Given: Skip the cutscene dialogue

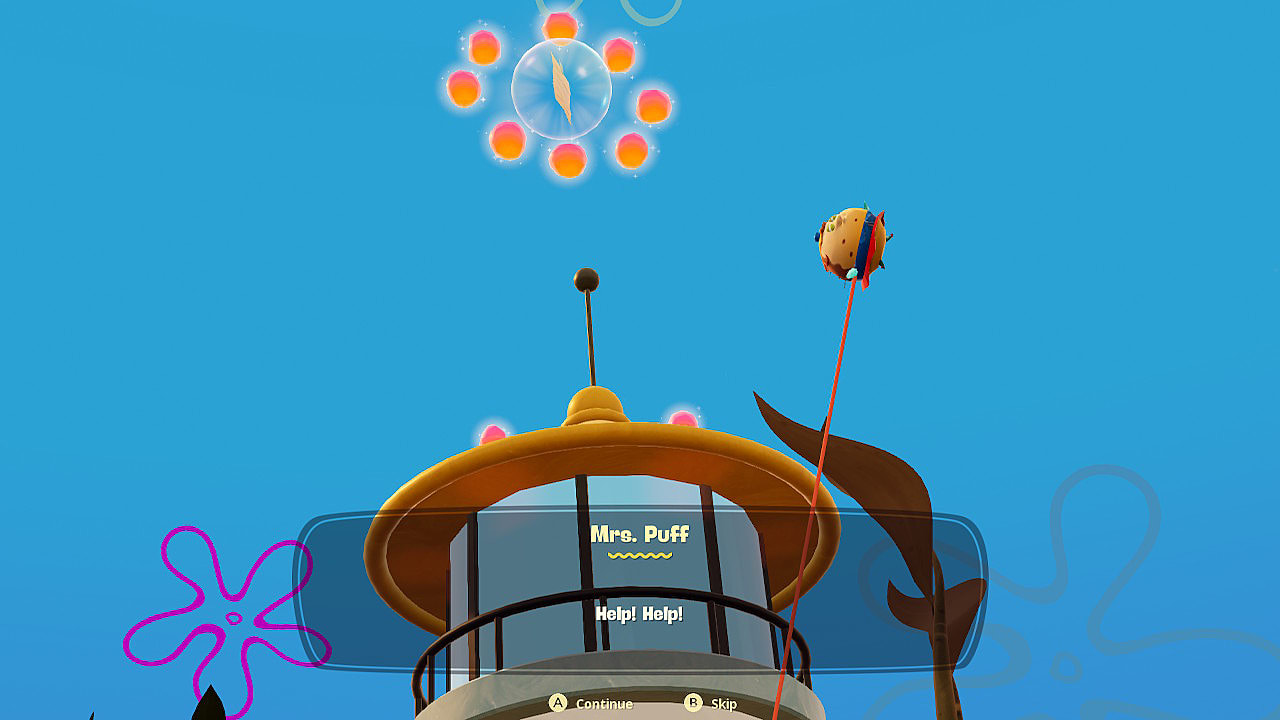Looking at the screenshot, I should 711,704.
